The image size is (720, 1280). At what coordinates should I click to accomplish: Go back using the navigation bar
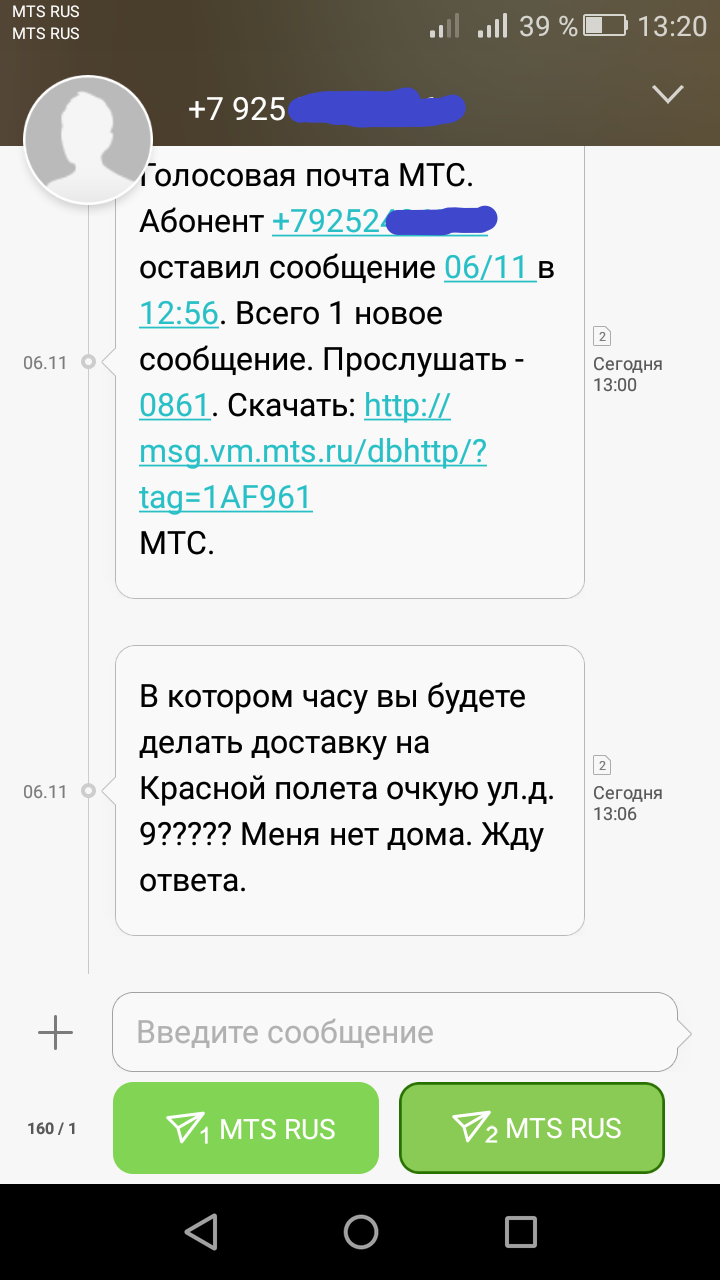click(201, 1231)
